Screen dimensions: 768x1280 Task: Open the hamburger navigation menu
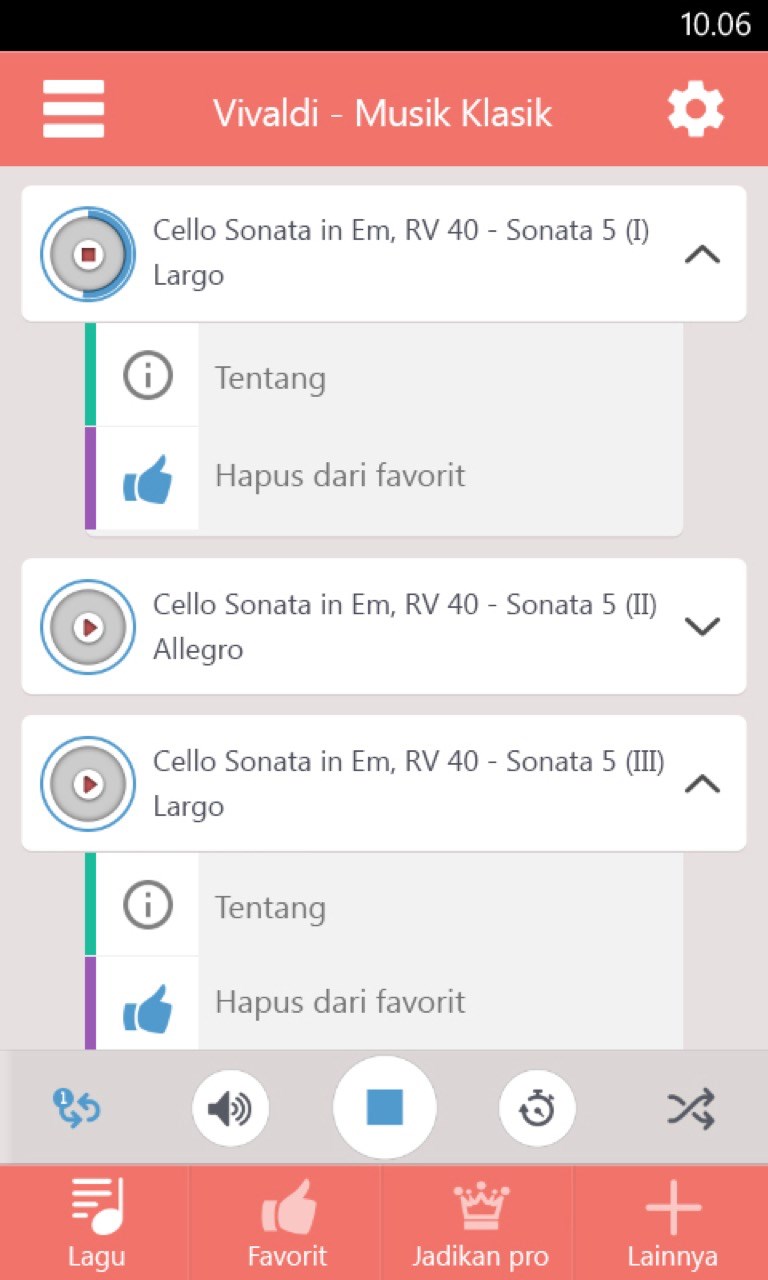tap(73, 108)
